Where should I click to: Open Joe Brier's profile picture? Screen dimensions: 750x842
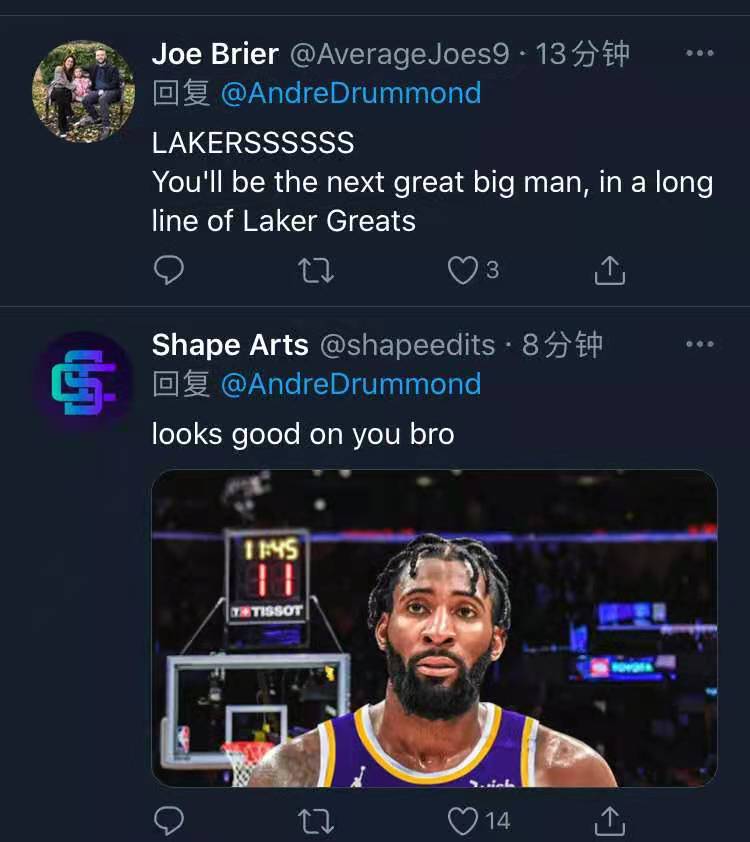coord(84,91)
